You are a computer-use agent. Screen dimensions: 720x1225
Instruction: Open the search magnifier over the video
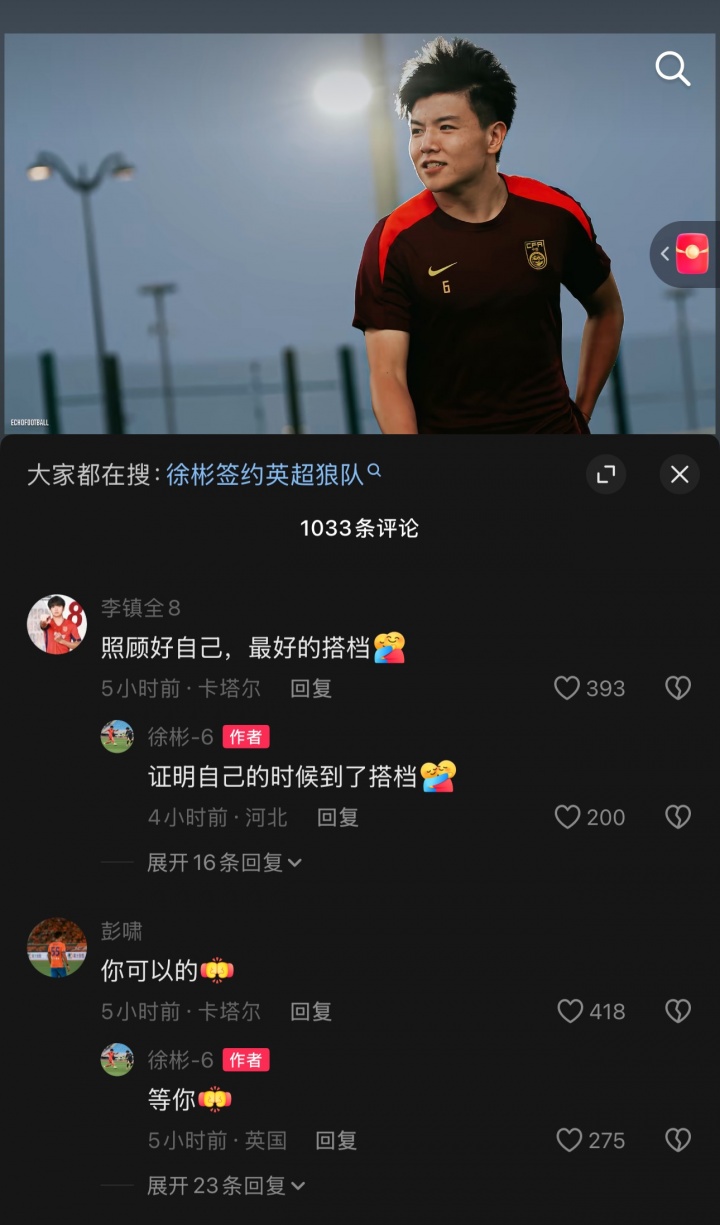pos(673,69)
